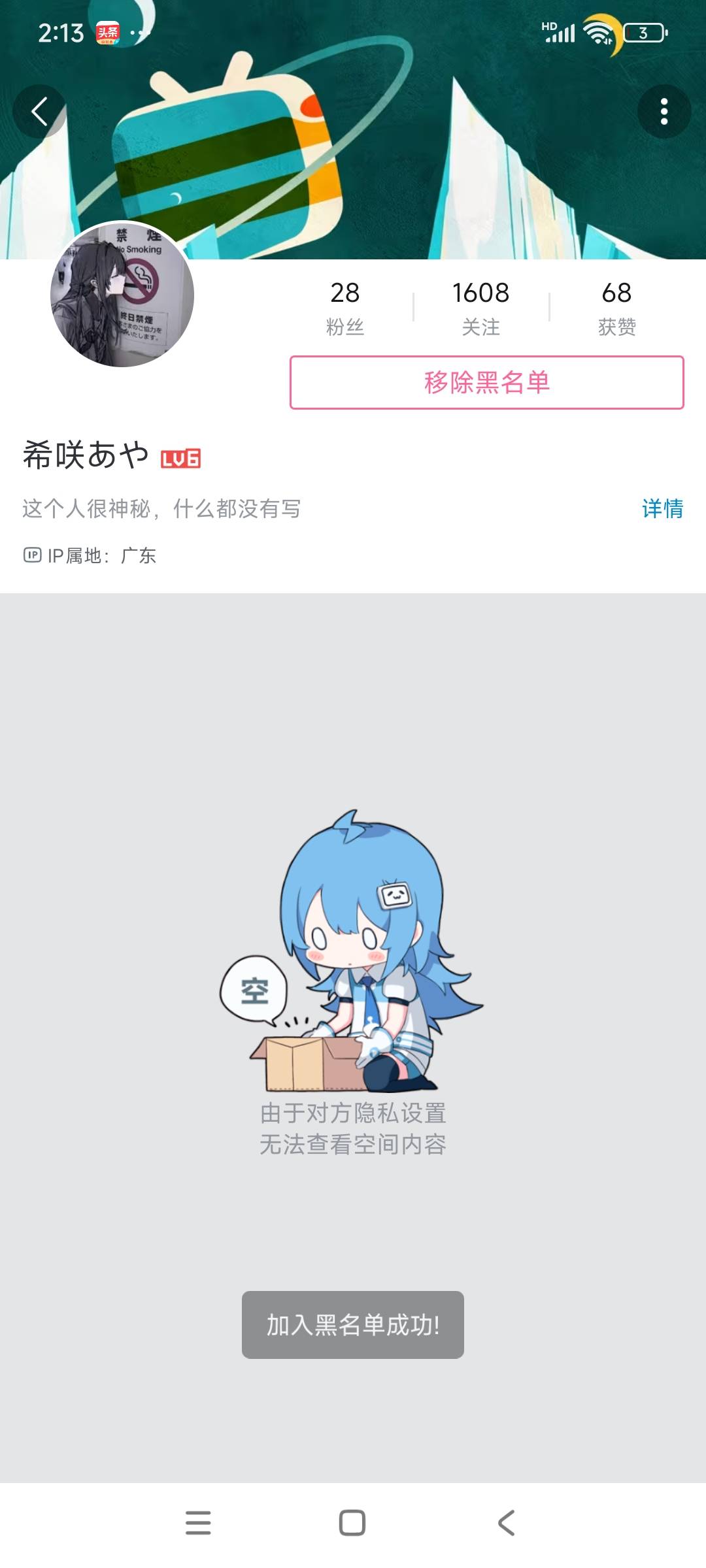Viewport: 706px width, 1568px height.
Task: Open the 粉丝 followers count
Action: coord(345,307)
